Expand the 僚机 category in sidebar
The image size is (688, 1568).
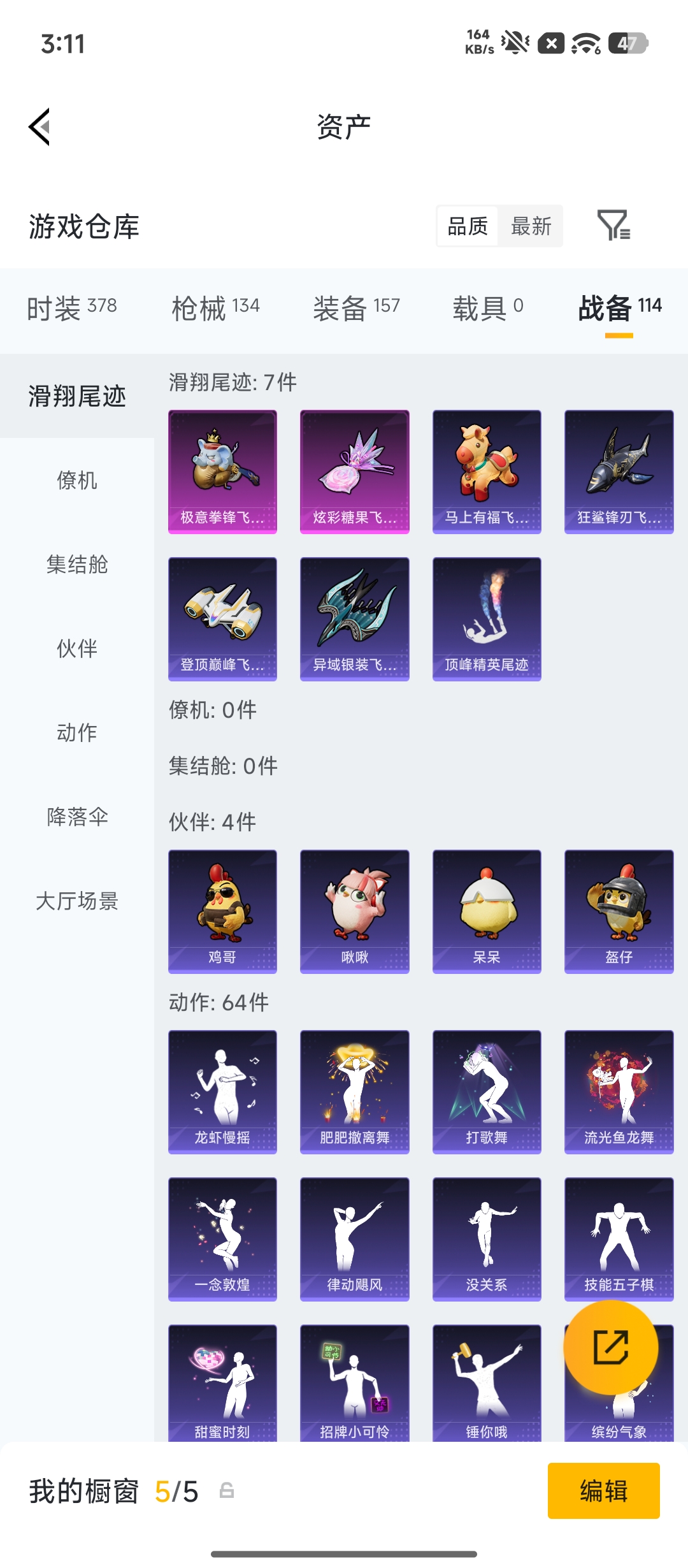tap(78, 481)
